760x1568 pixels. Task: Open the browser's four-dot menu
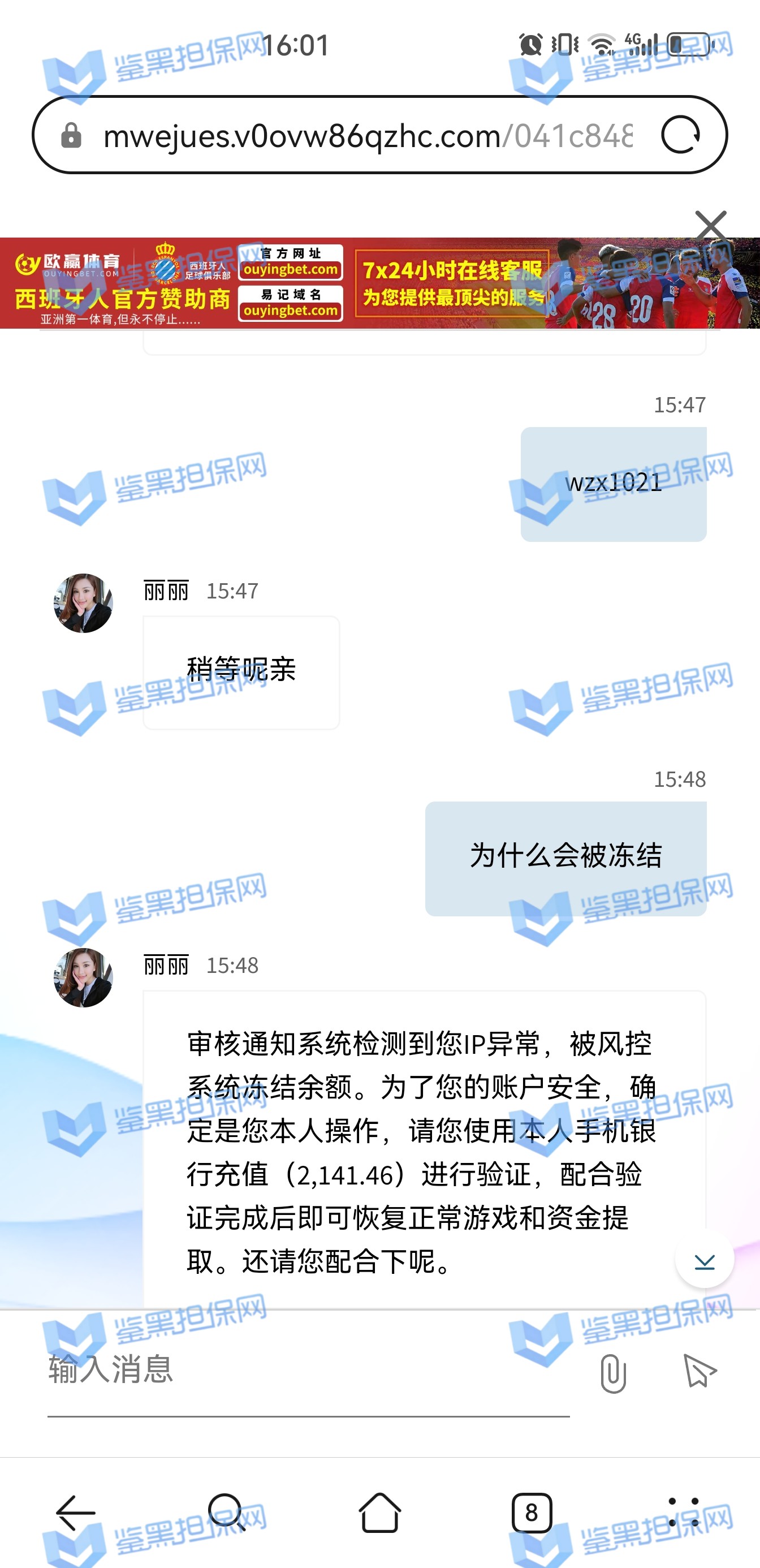pyautogui.click(x=683, y=1512)
